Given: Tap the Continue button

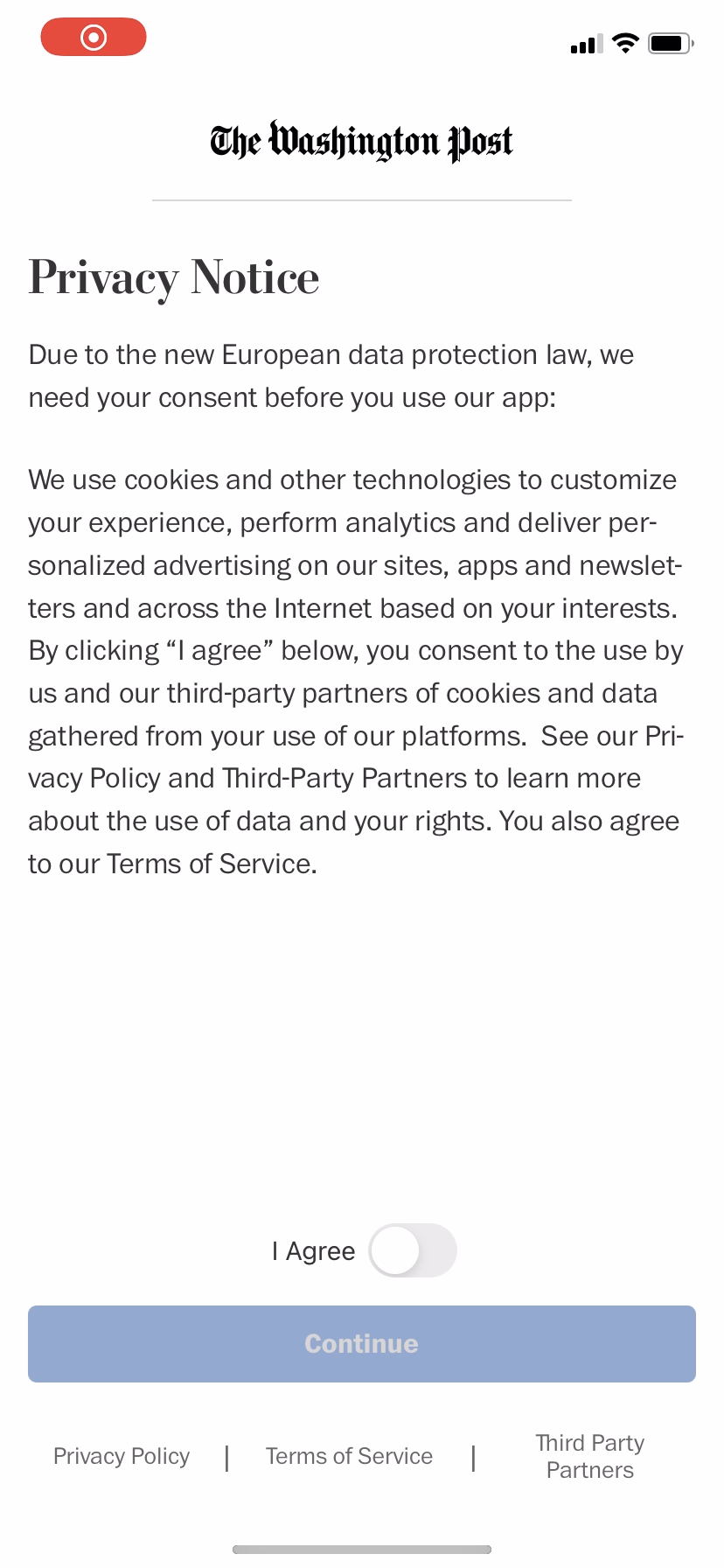Looking at the screenshot, I should 361,1344.
